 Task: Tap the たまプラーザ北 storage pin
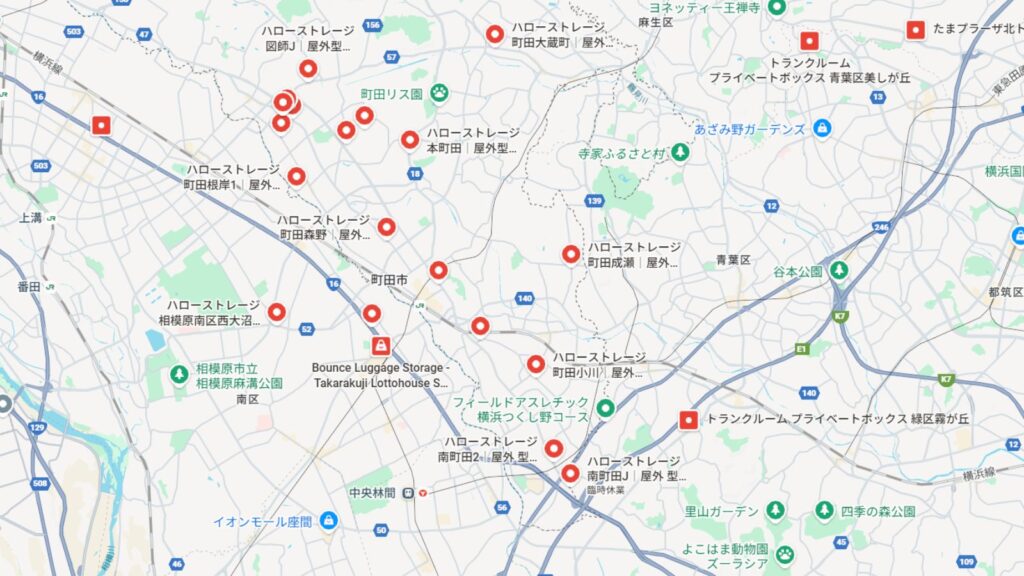point(914,30)
